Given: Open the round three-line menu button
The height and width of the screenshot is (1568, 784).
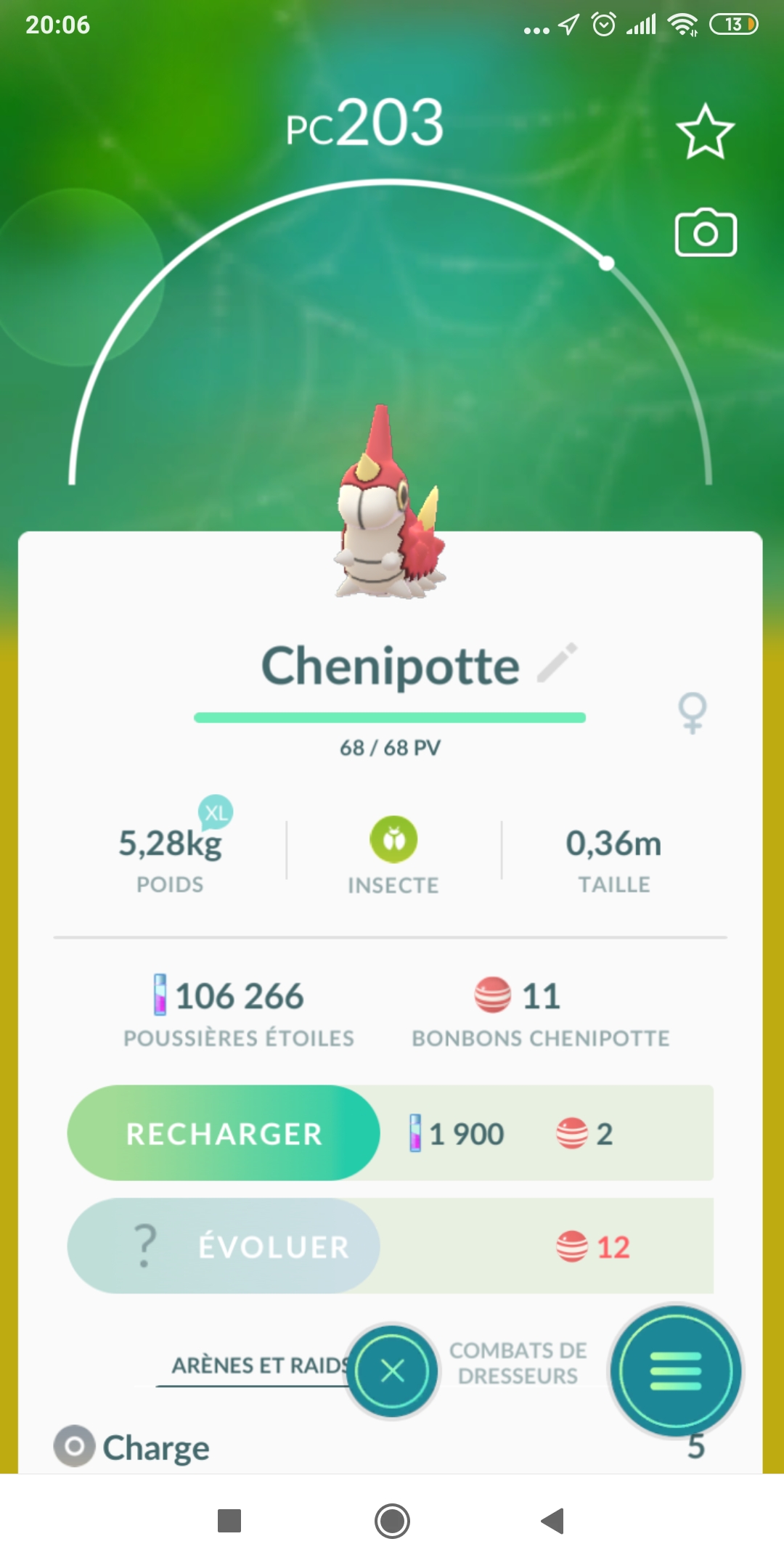Looking at the screenshot, I should coord(675,1371).
